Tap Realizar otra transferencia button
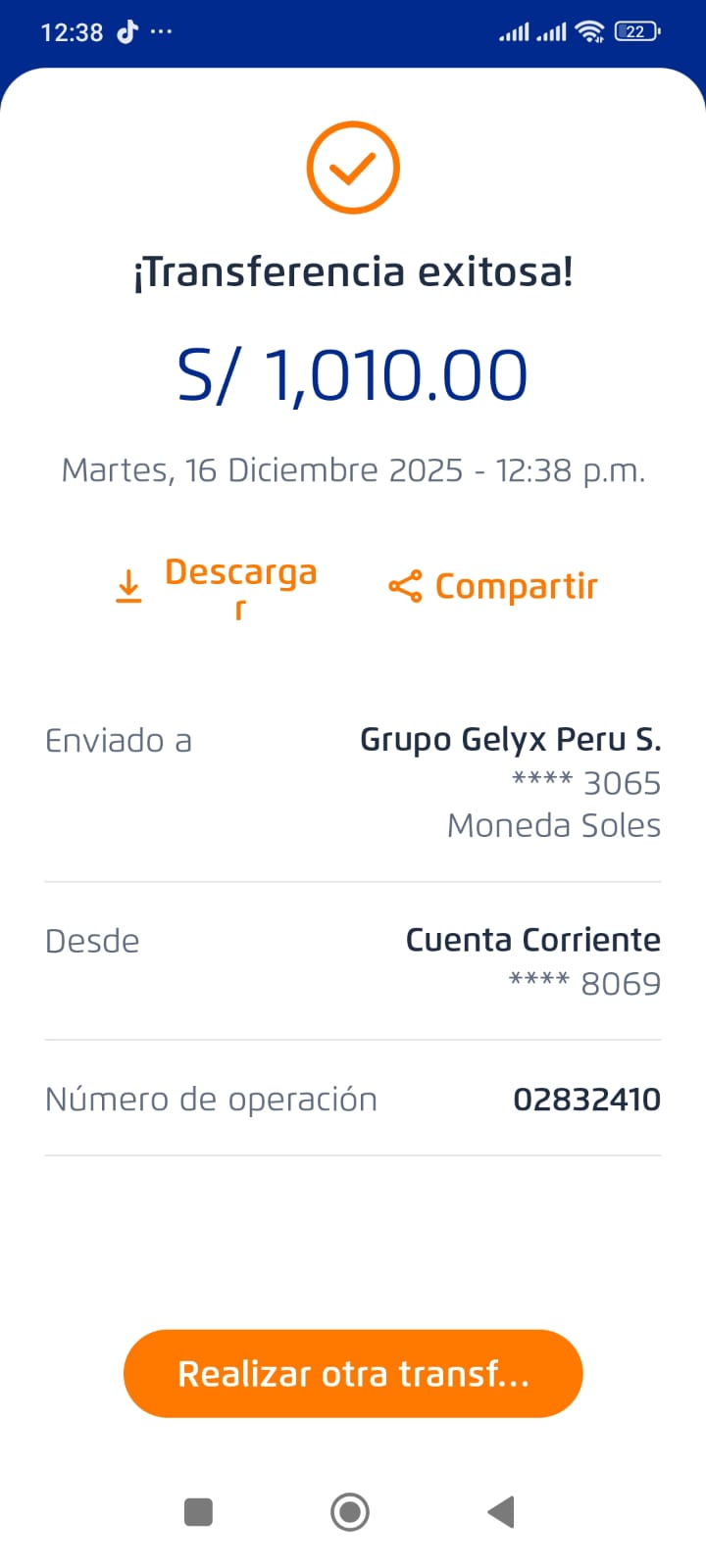 [x=353, y=1373]
